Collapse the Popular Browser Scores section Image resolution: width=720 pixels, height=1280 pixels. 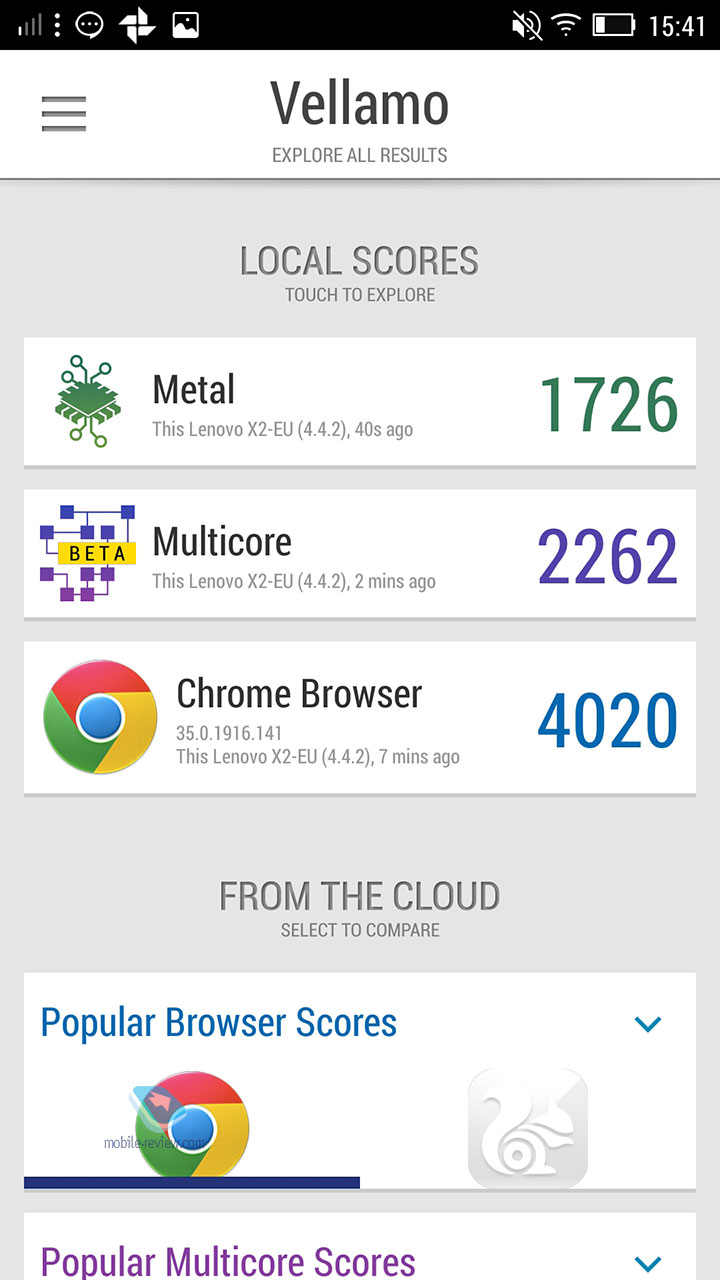point(648,1023)
